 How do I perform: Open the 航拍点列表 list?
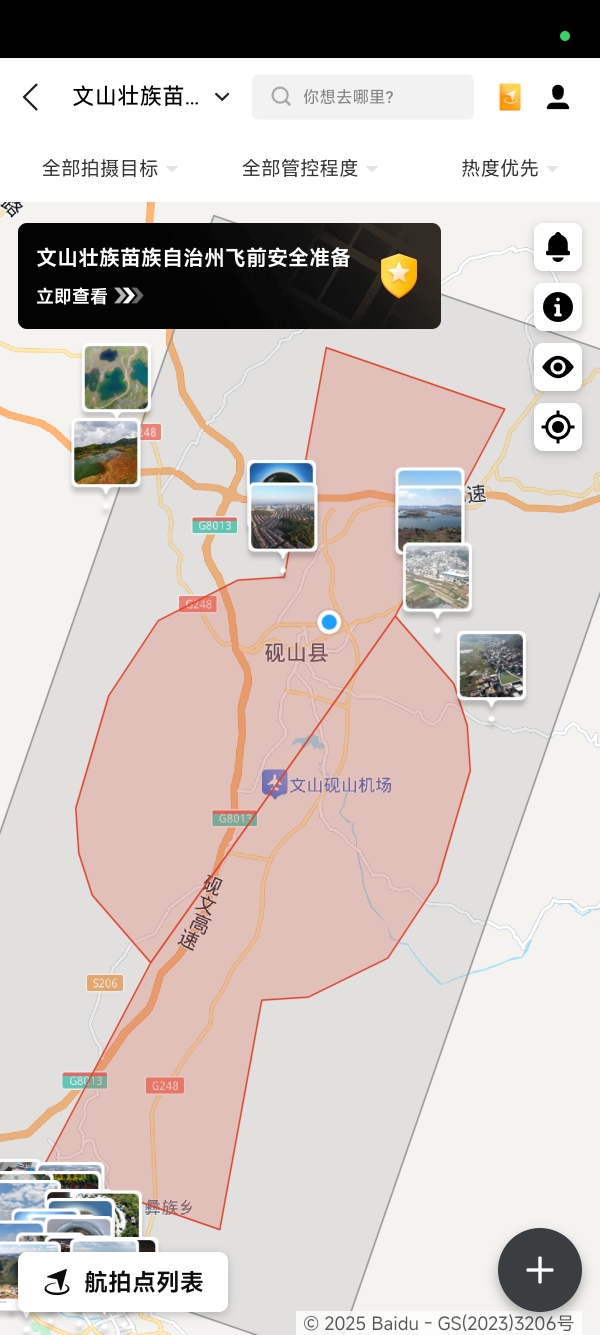coord(123,1282)
